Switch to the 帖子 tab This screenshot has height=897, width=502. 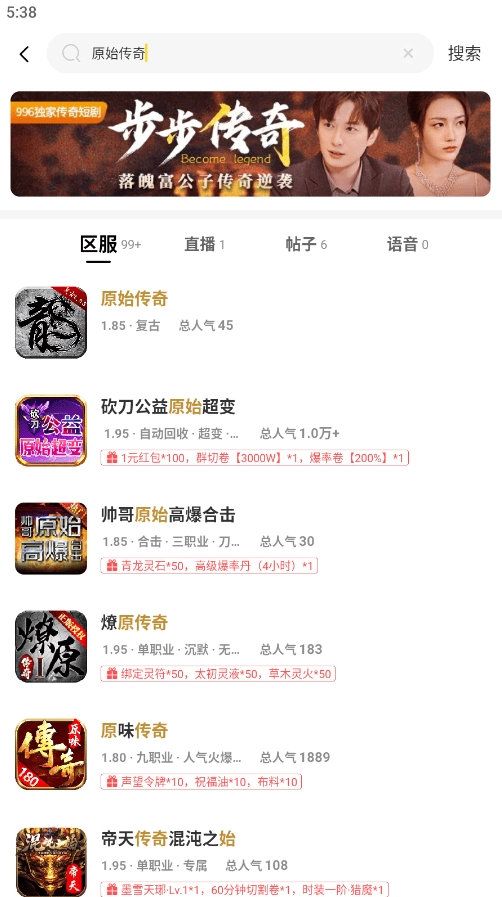pos(306,245)
